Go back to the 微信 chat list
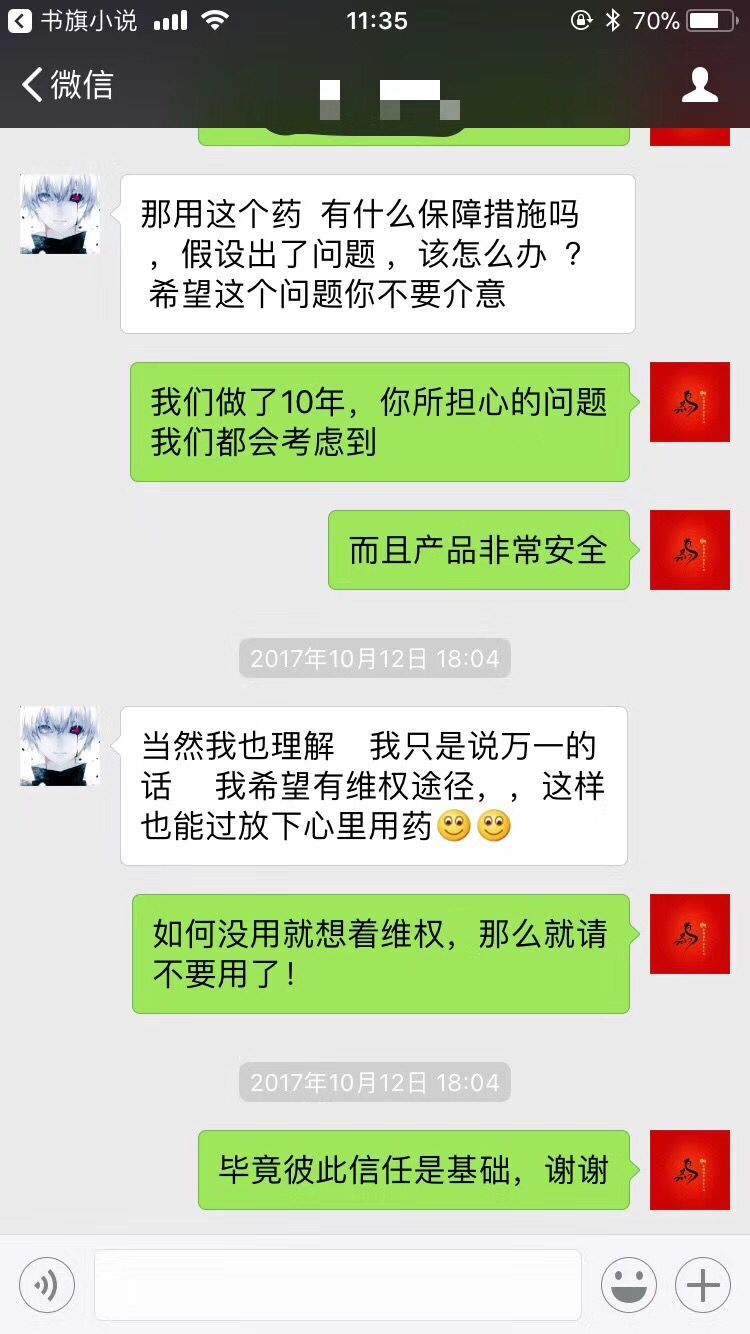 [67, 85]
